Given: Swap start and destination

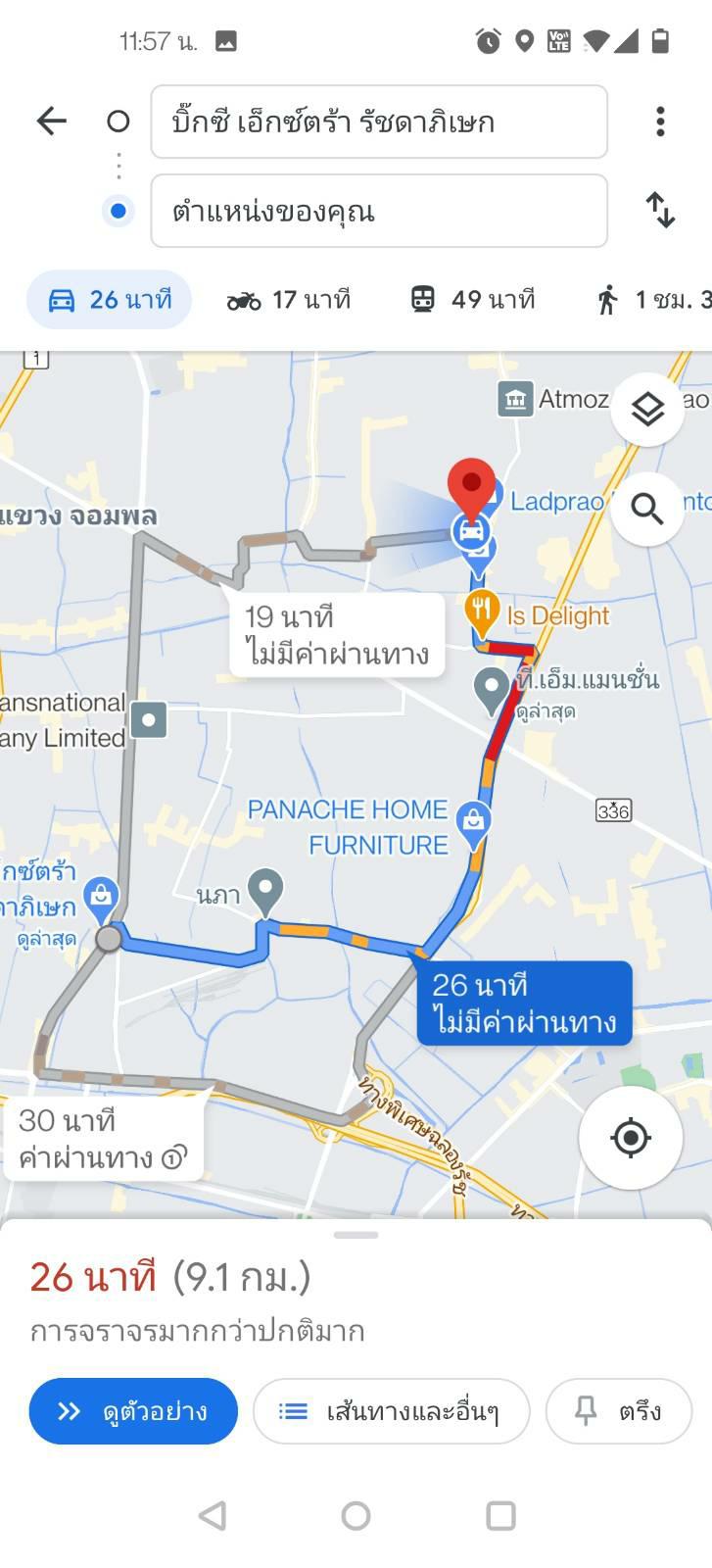Looking at the screenshot, I should (660, 211).
